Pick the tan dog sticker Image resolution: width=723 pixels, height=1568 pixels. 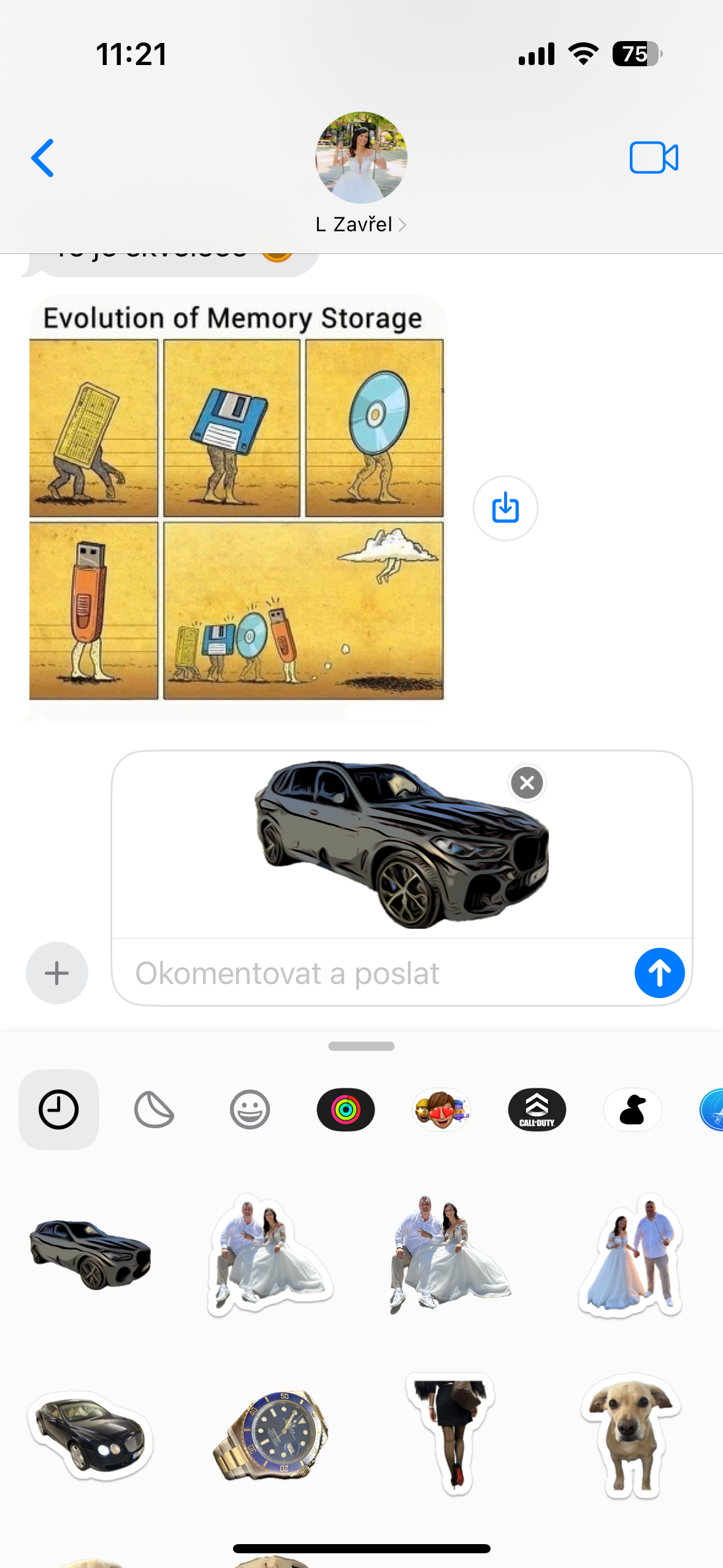point(630,1434)
